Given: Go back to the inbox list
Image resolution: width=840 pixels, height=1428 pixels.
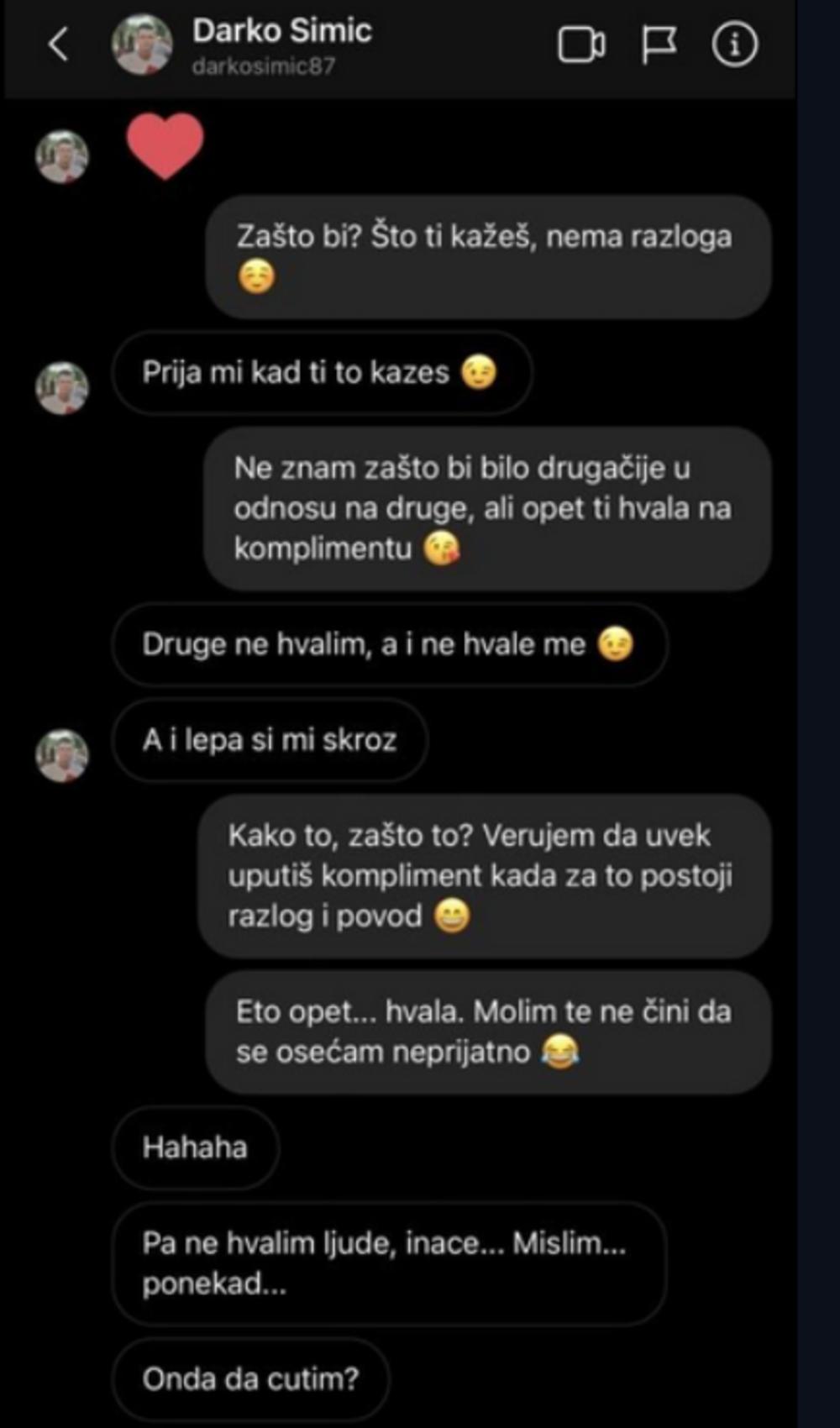Looking at the screenshot, I should pos(58,45).
